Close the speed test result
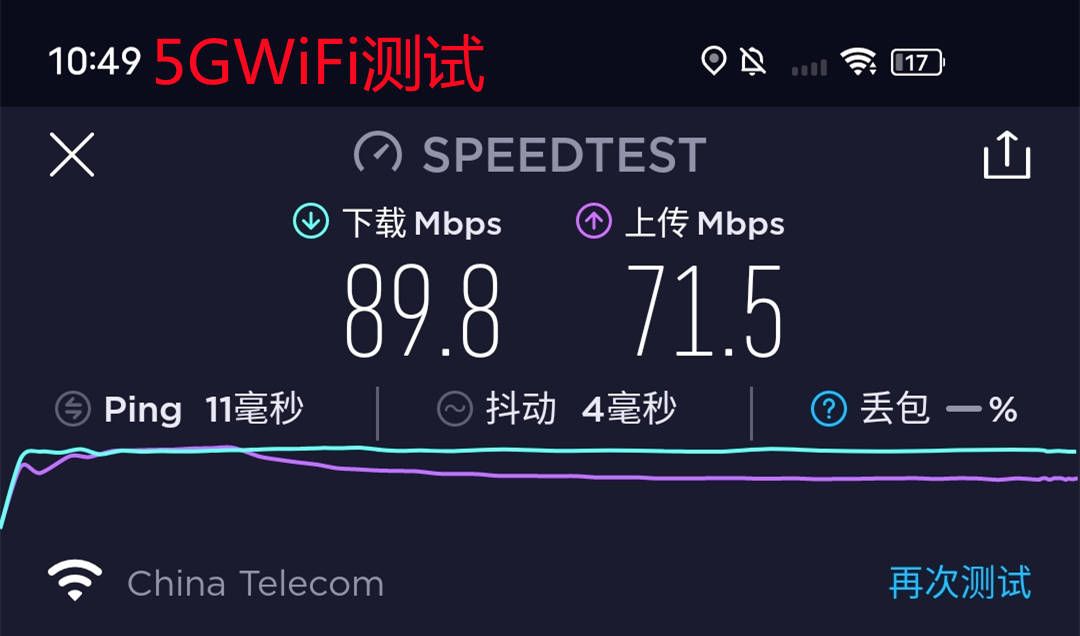This screenshot has width=1080, height=636. (x=72, y=156)
